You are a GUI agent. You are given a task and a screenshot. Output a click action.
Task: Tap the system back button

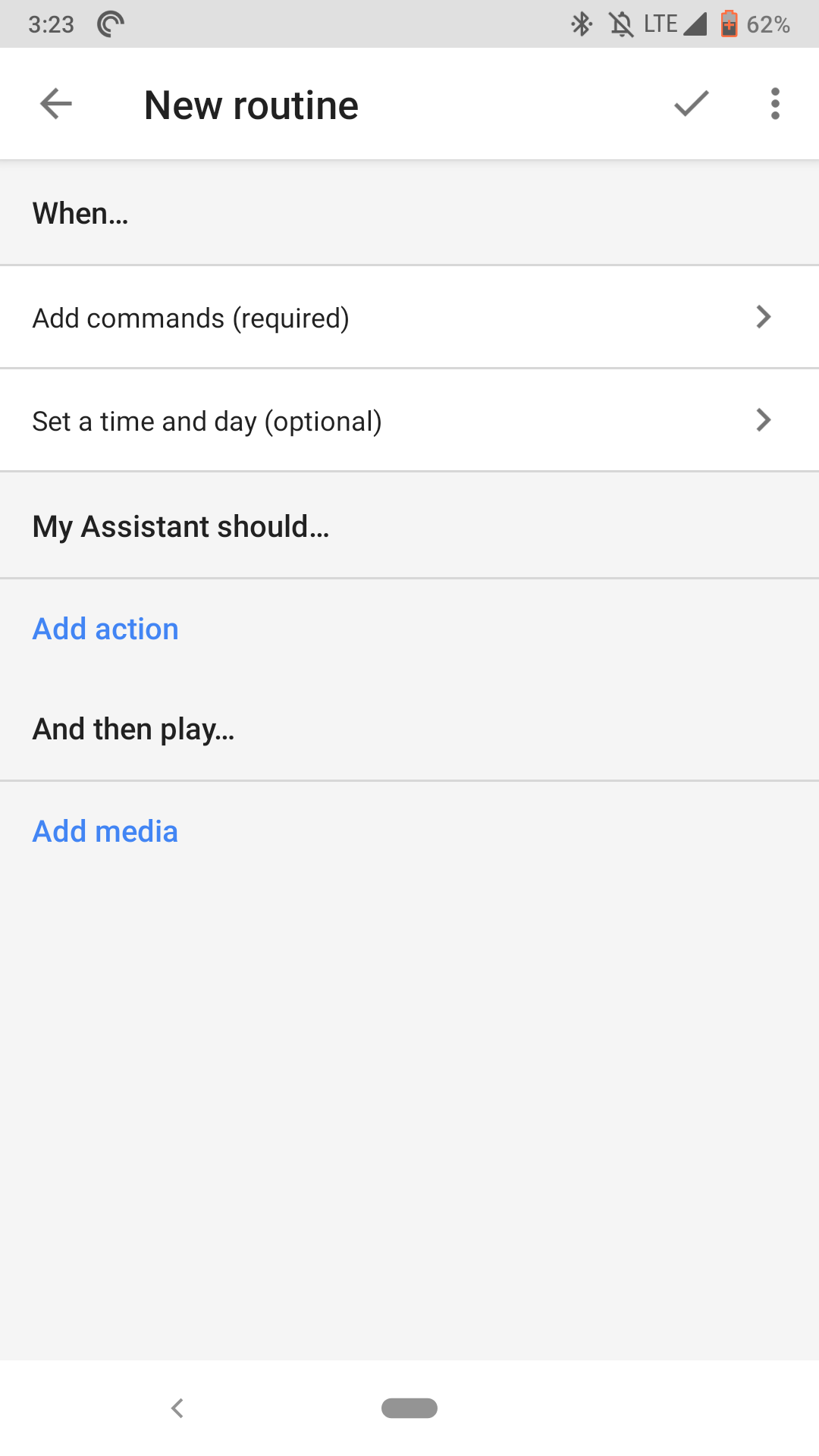point(177,1408)
